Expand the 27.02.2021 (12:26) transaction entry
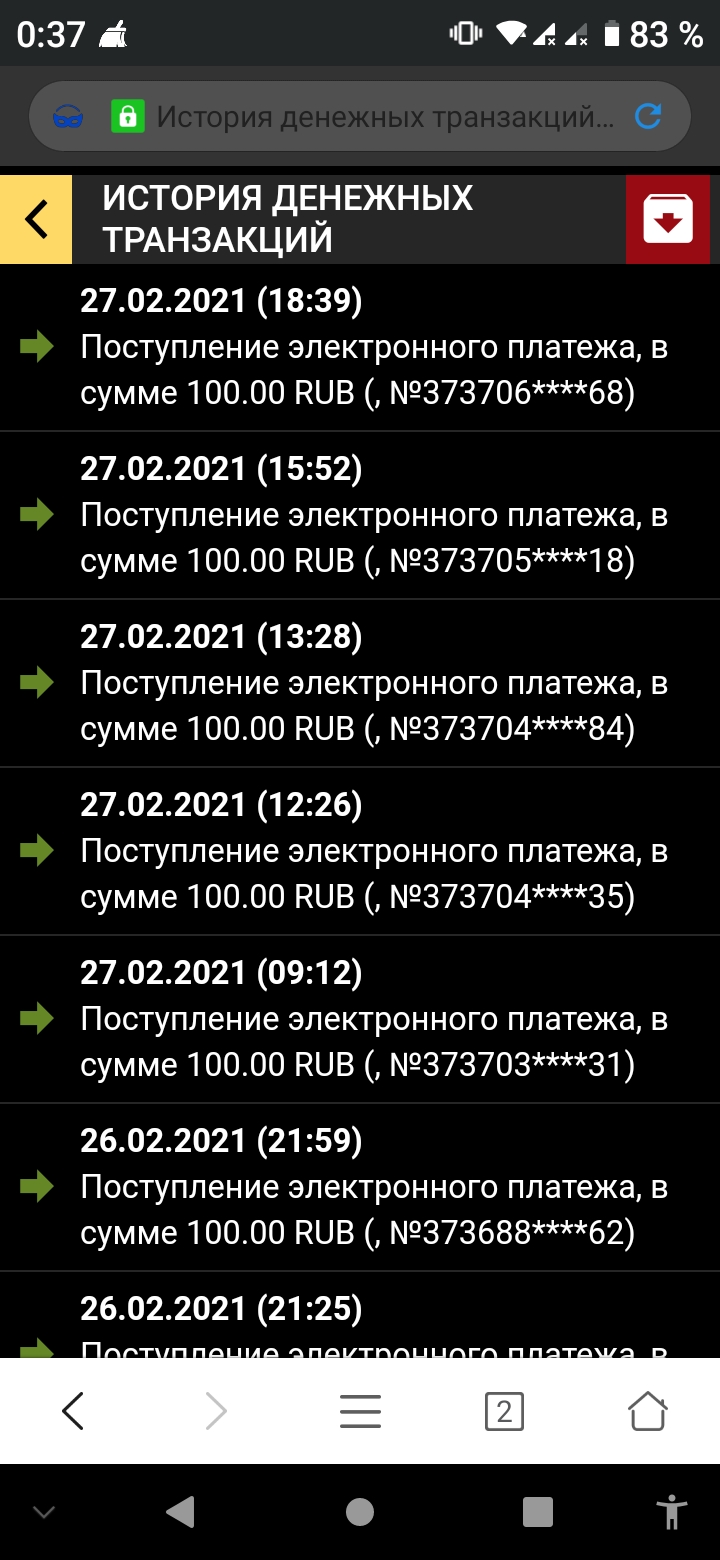 click(x=360, y=848)
